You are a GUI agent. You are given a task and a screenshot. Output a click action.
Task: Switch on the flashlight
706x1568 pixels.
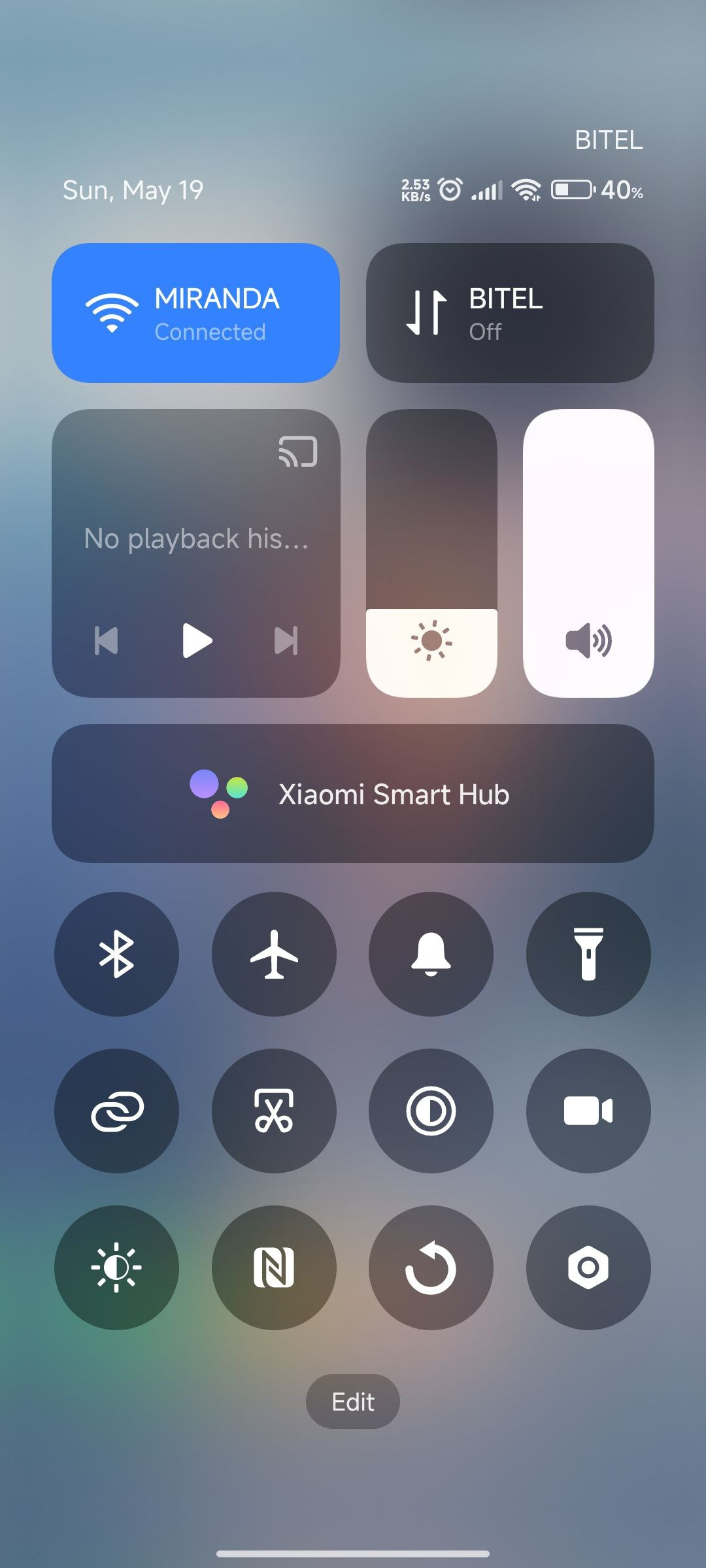click(x=588, y=954)
